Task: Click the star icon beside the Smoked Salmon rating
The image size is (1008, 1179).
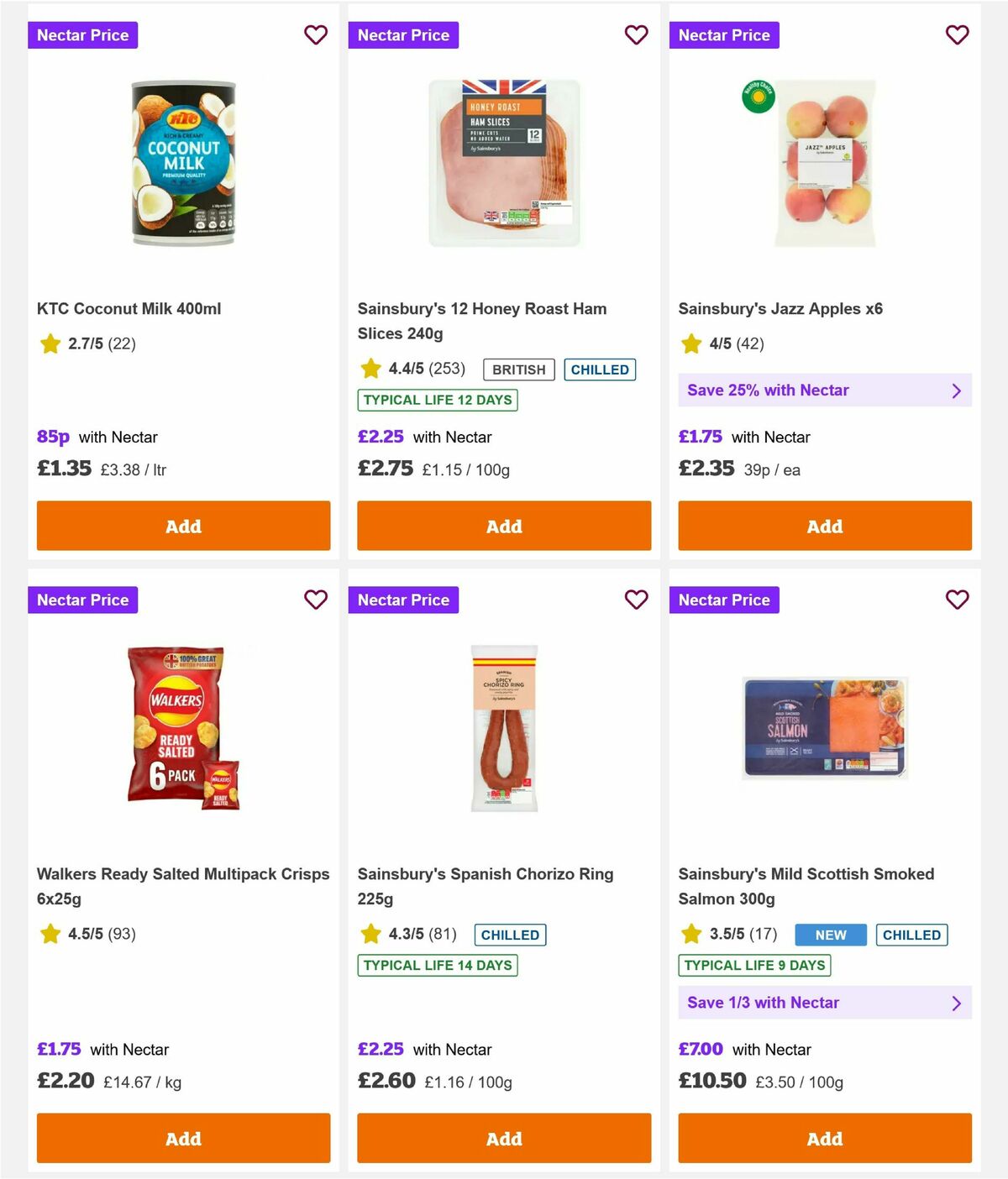Action: tap(691, 934)
